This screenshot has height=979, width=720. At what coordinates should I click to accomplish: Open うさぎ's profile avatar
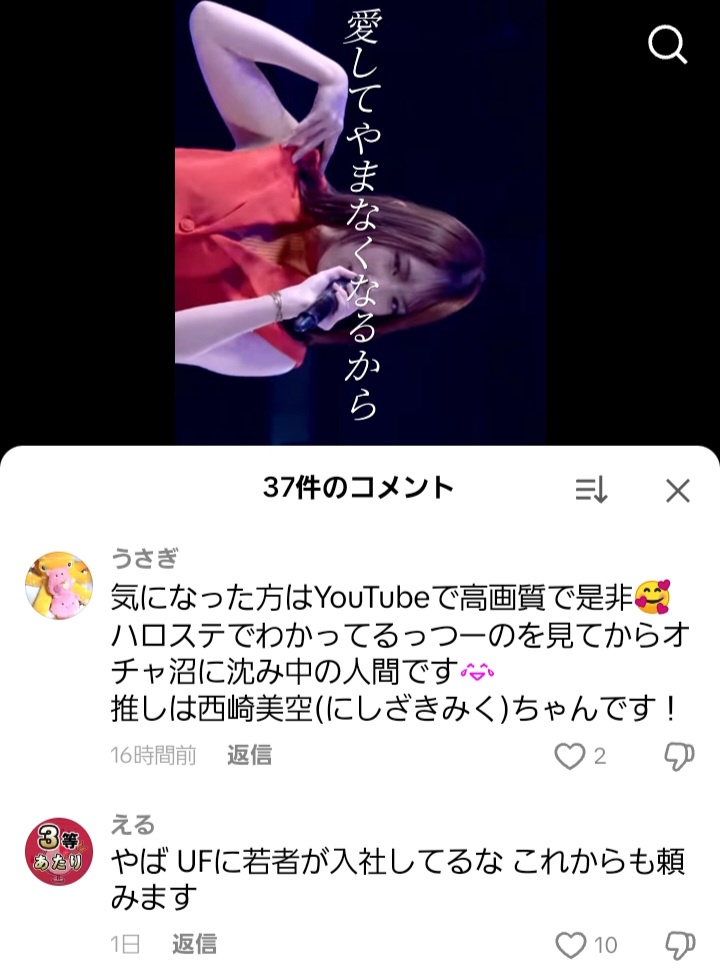tap(59, 585)
